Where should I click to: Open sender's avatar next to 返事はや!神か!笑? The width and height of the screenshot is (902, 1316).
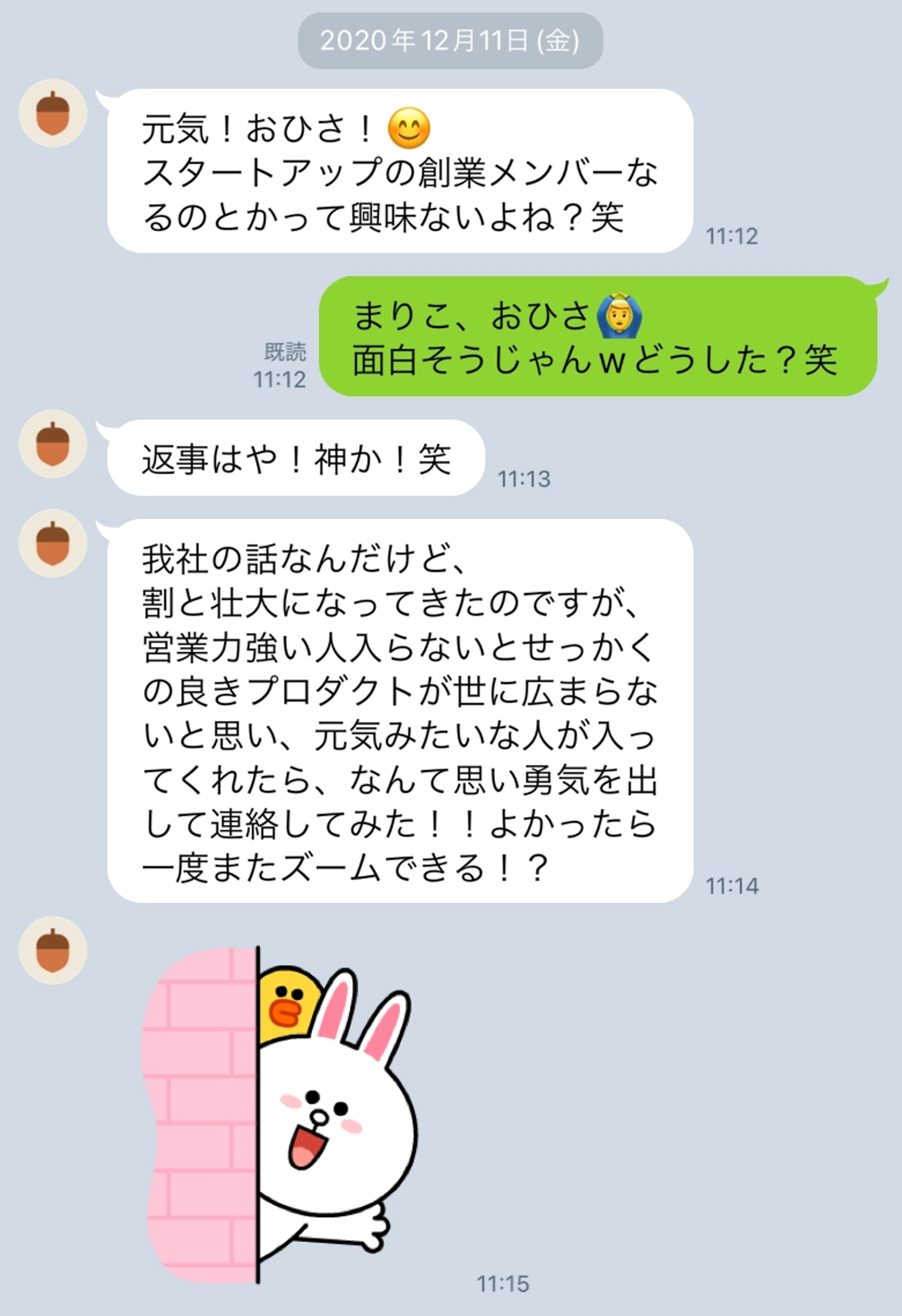point(53,444)
